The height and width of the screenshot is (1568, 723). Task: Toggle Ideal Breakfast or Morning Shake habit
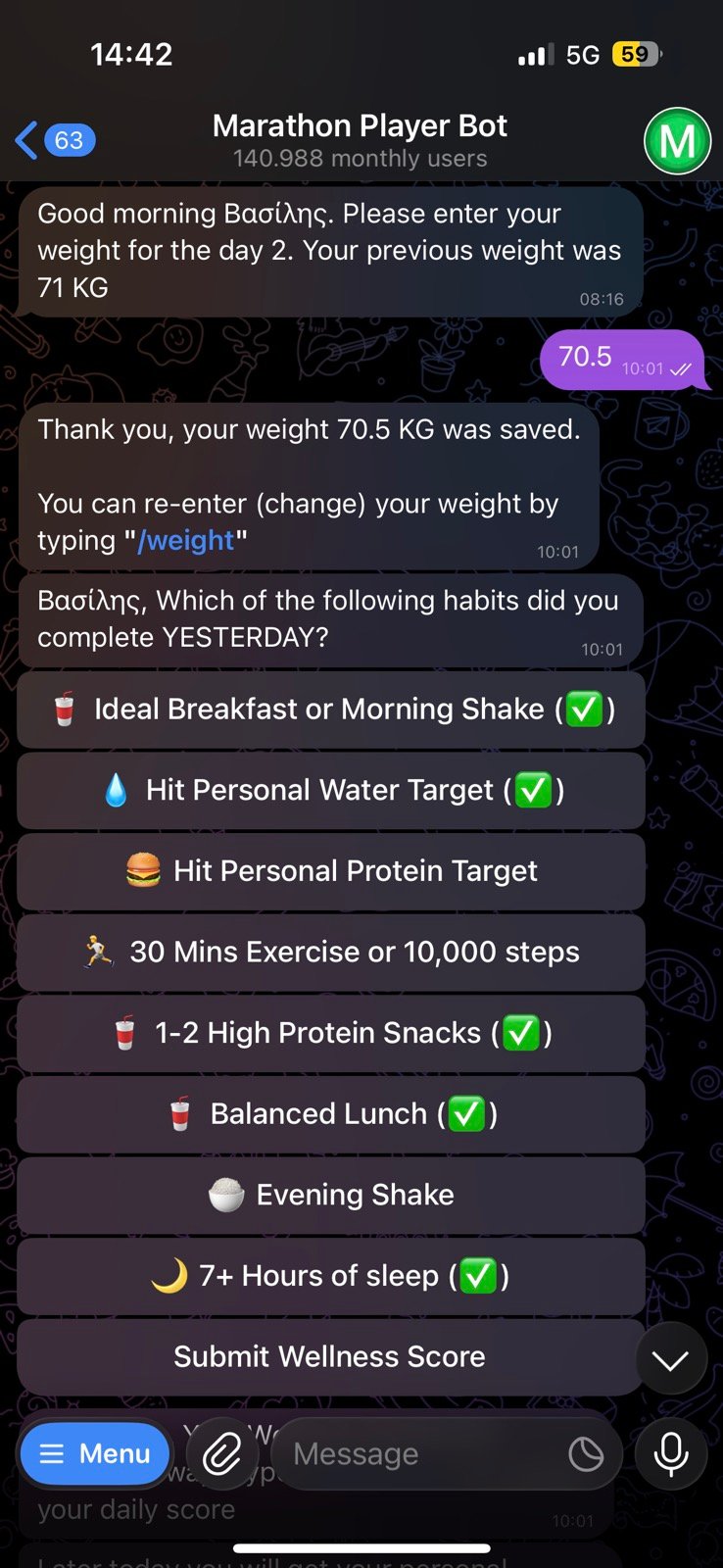pyautogui.click(x=331, y=710)
